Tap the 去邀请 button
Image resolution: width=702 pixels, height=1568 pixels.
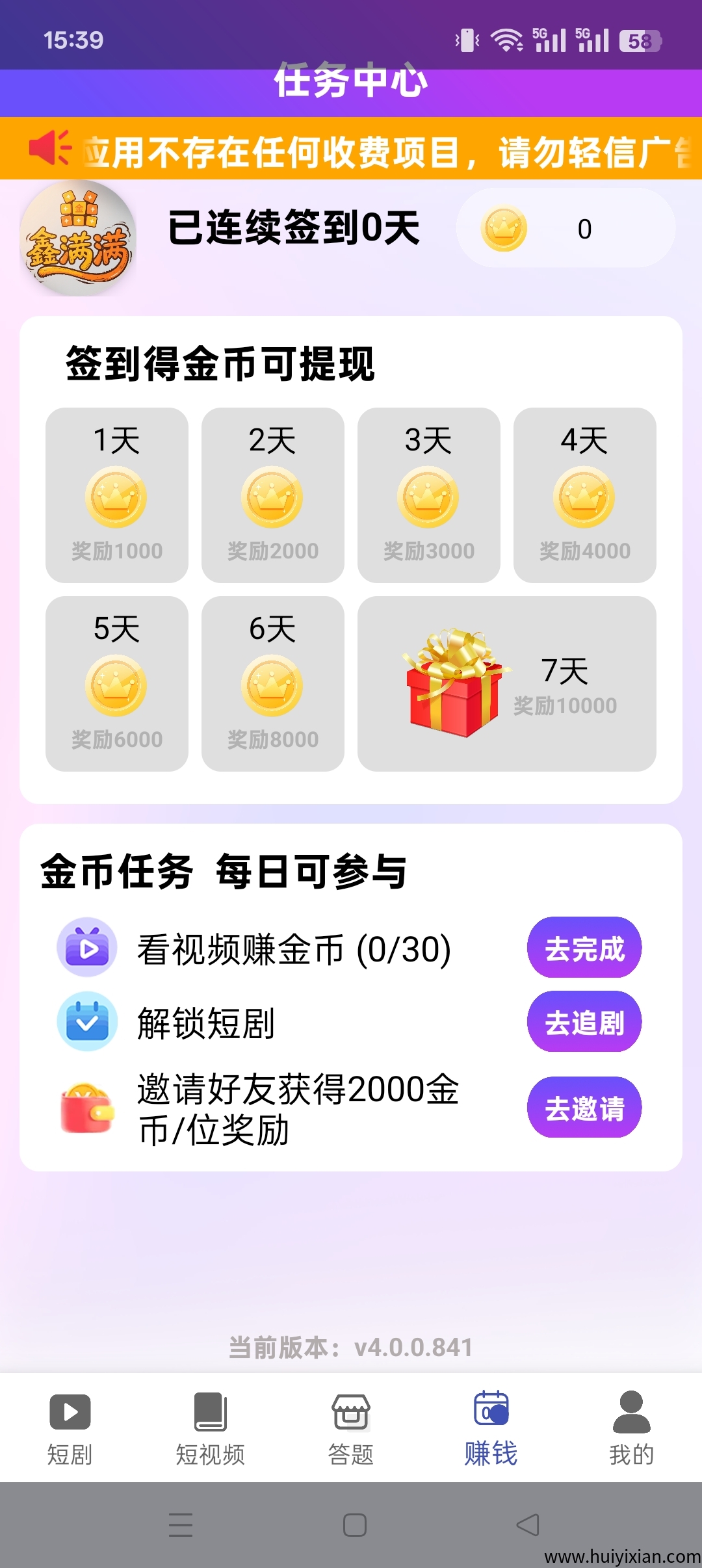tap(584, 1108)
